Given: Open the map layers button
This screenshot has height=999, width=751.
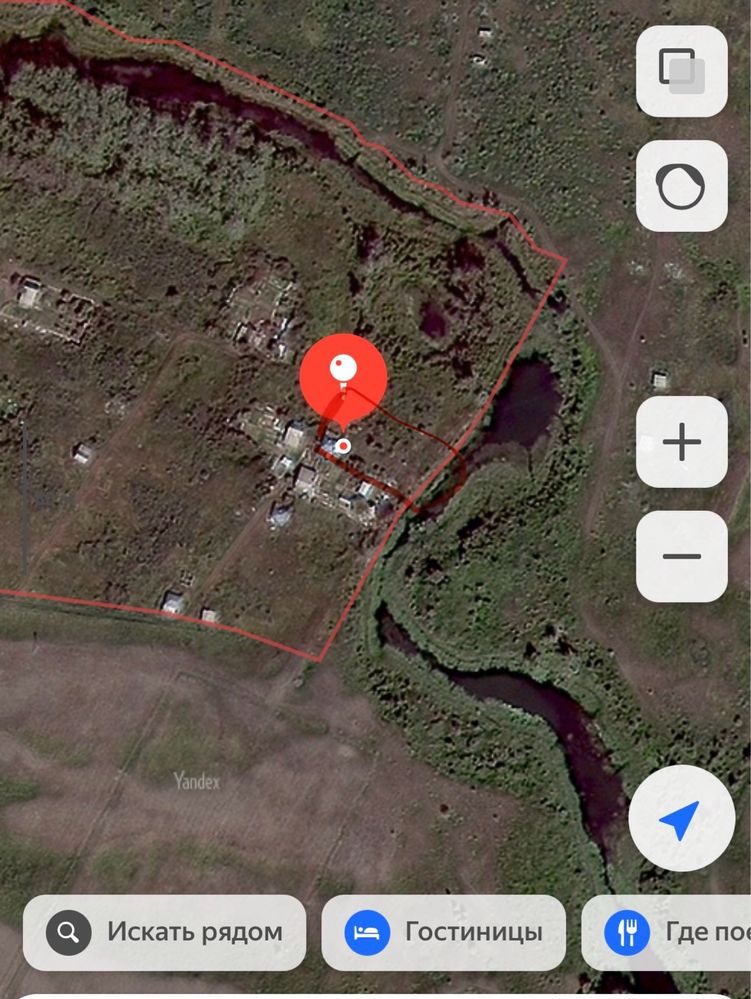Looking at the screenshot, I should [x=681, y=71].
